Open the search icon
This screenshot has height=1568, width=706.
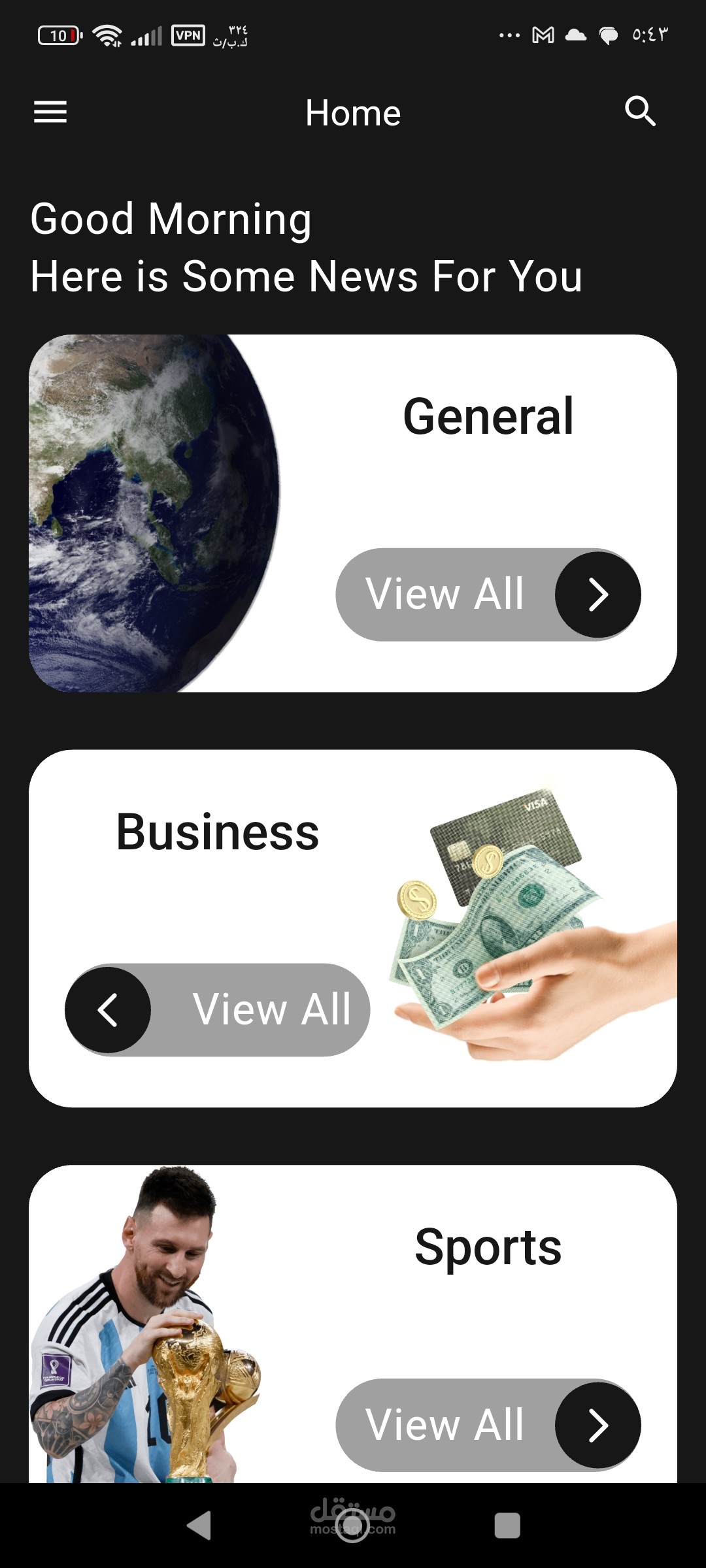click(640, 111)
